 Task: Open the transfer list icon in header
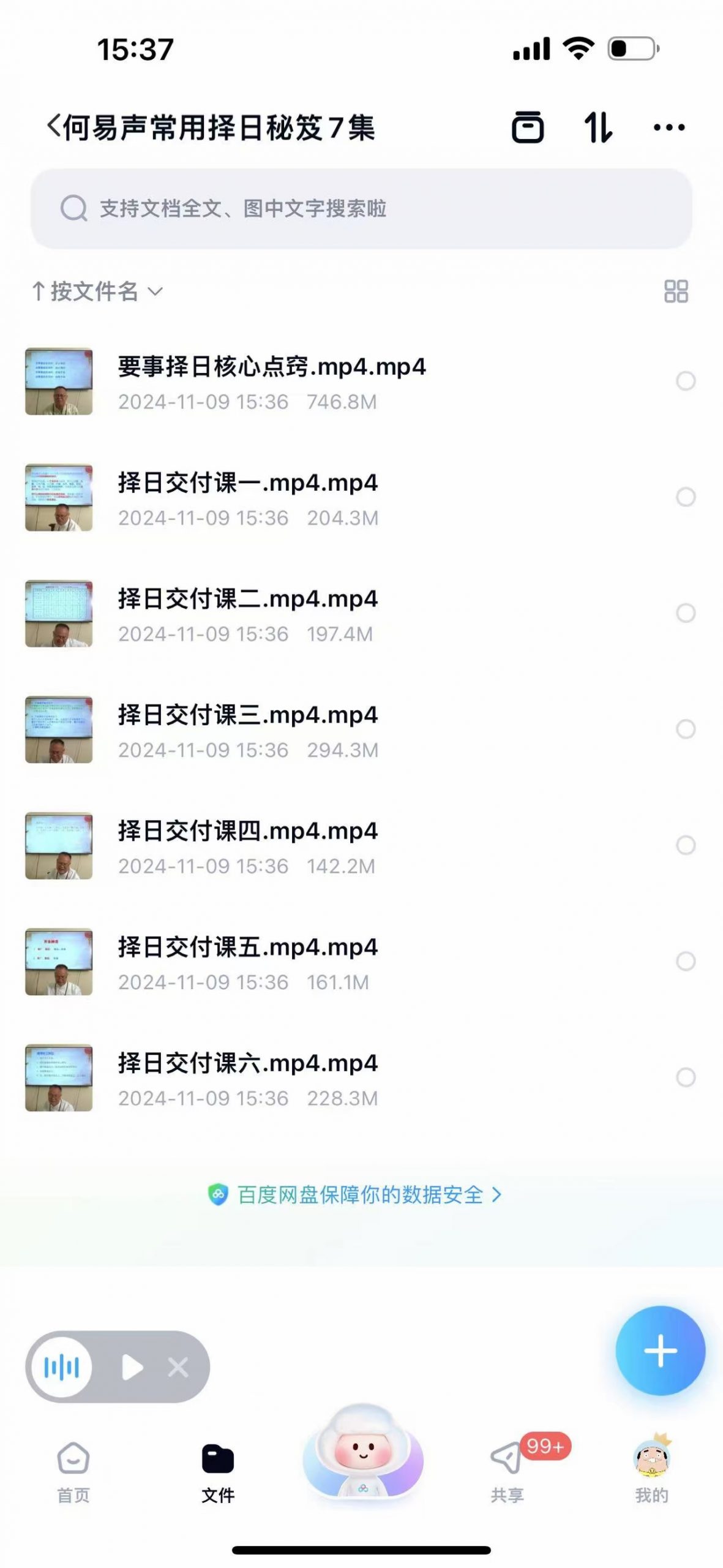527,127
